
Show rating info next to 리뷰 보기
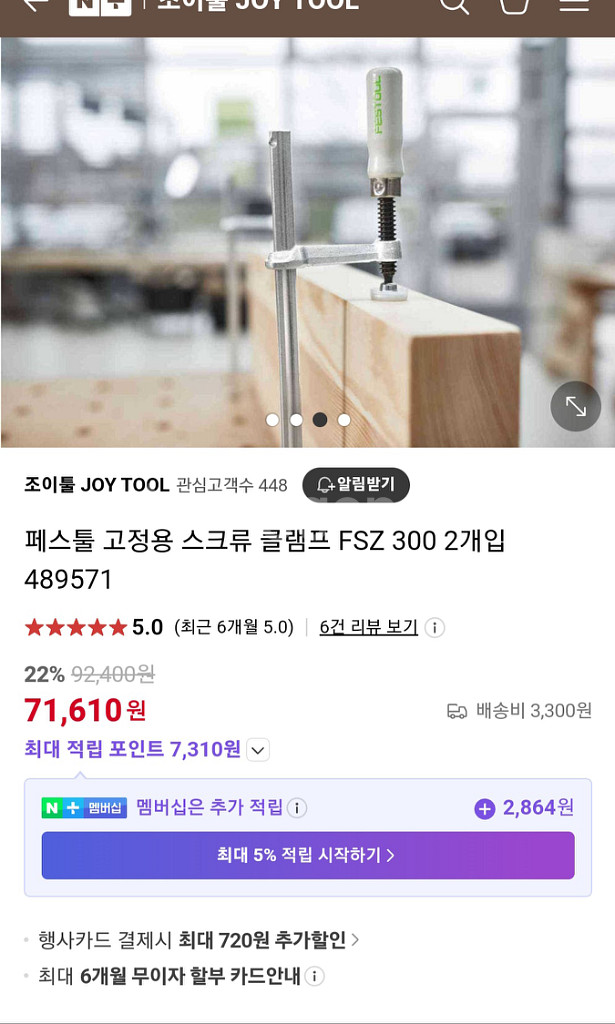pyautogui.click(x=435, y=628)
